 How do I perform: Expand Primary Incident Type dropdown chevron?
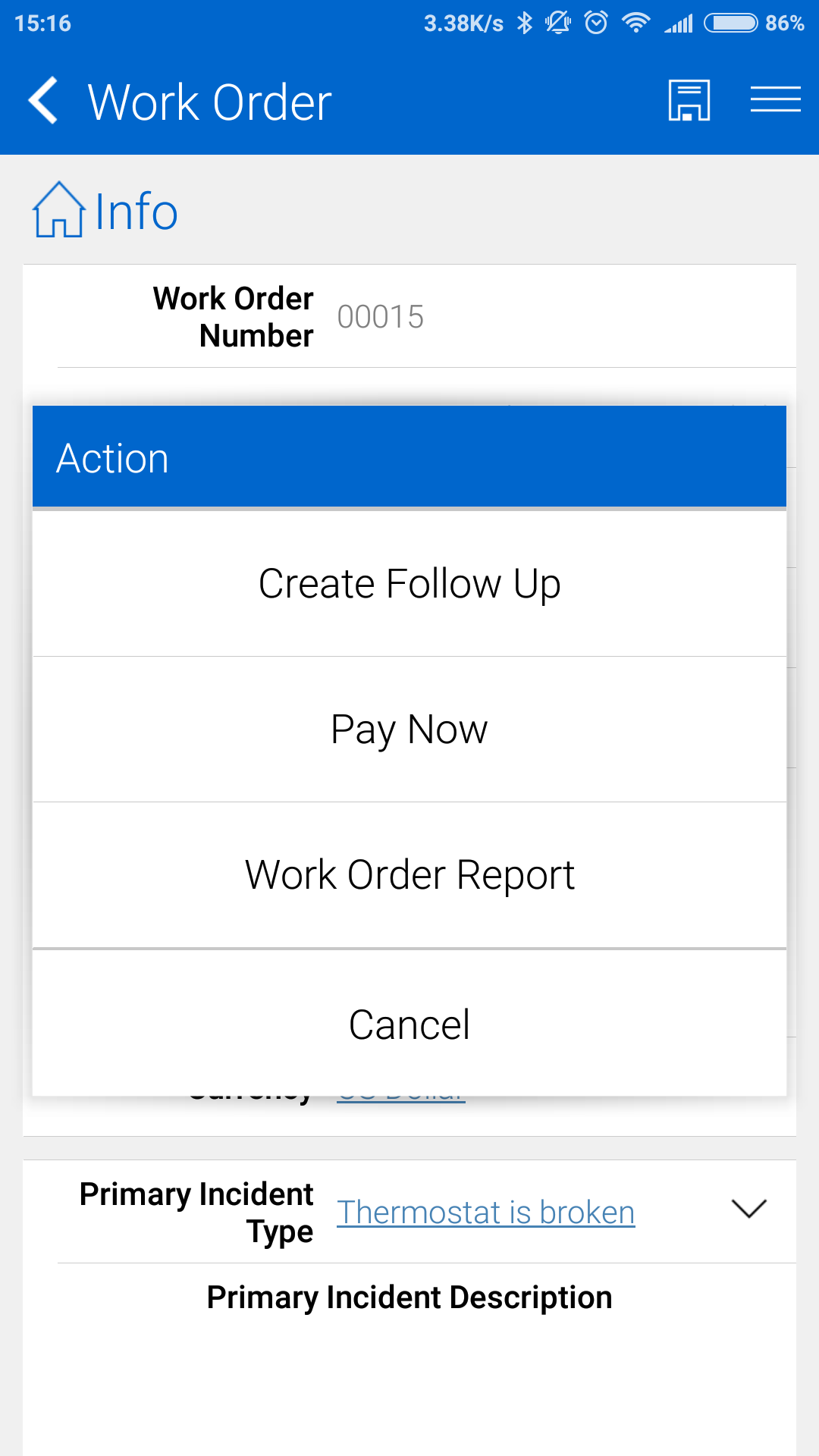748,1209
